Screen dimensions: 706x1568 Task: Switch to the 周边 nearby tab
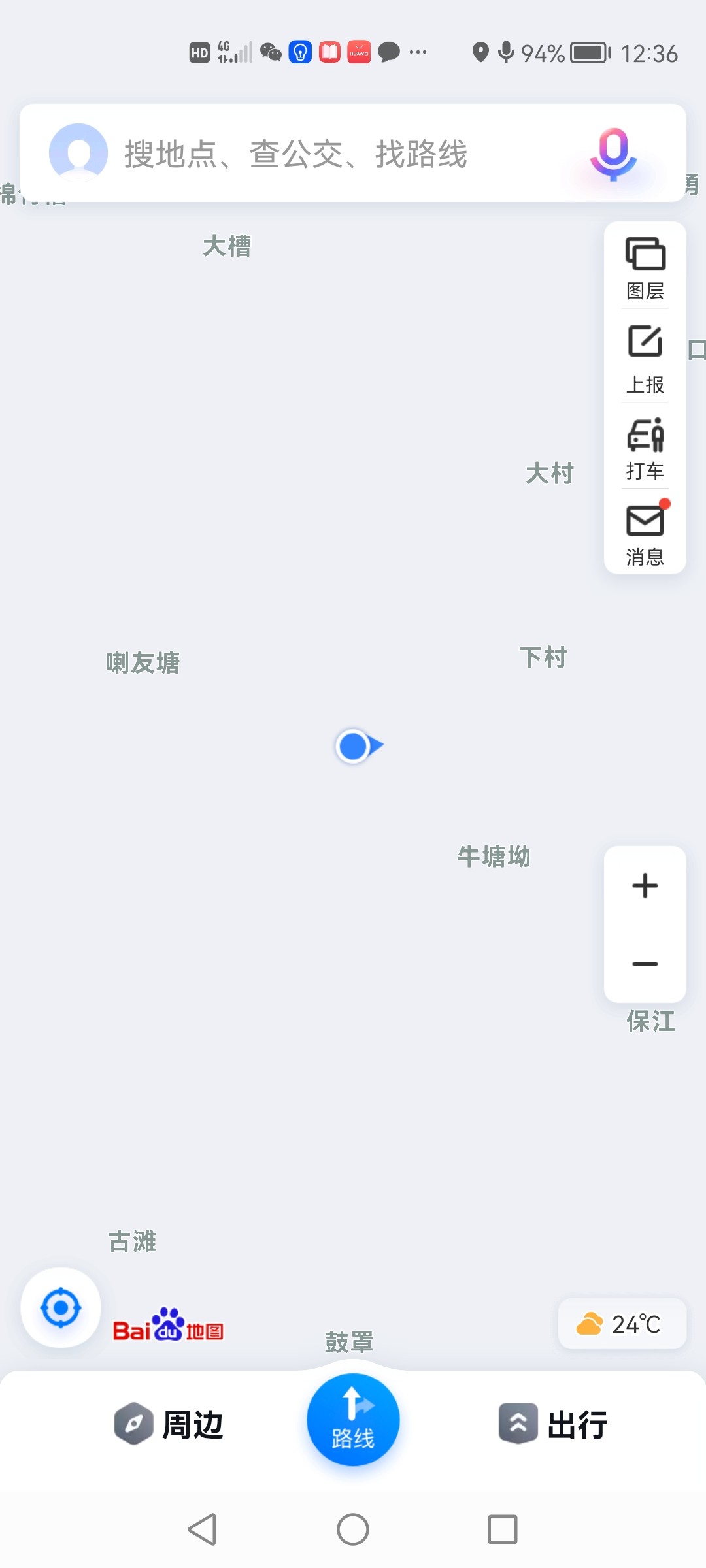pos(169,1424)
